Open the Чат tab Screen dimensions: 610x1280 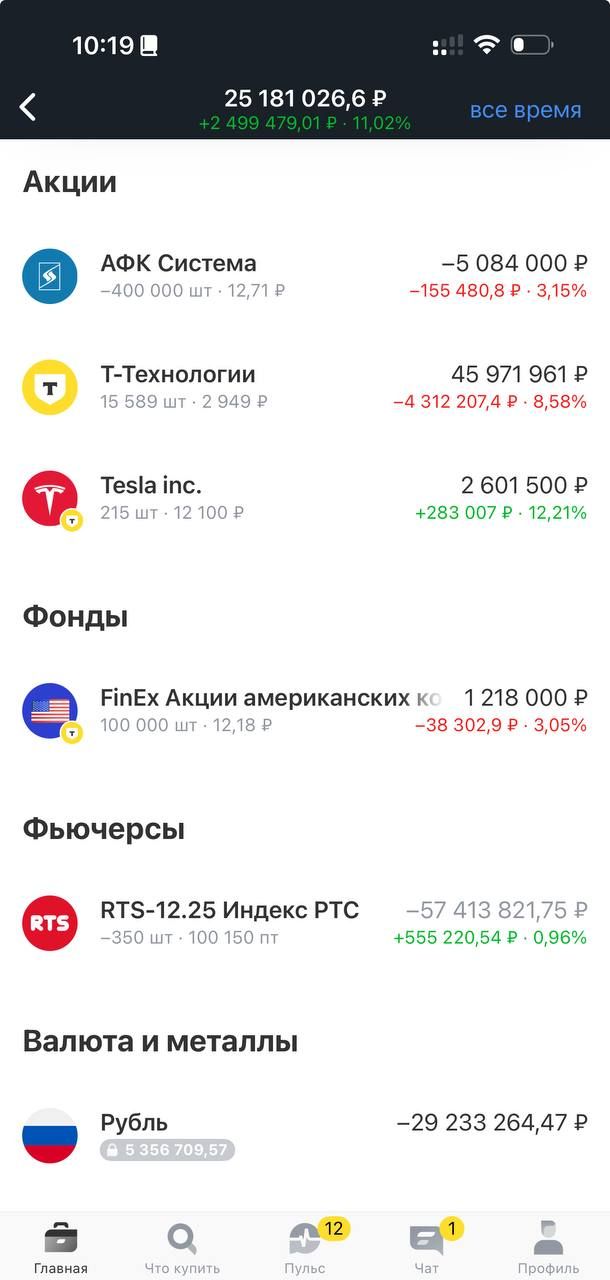(x=427, y=1248)
